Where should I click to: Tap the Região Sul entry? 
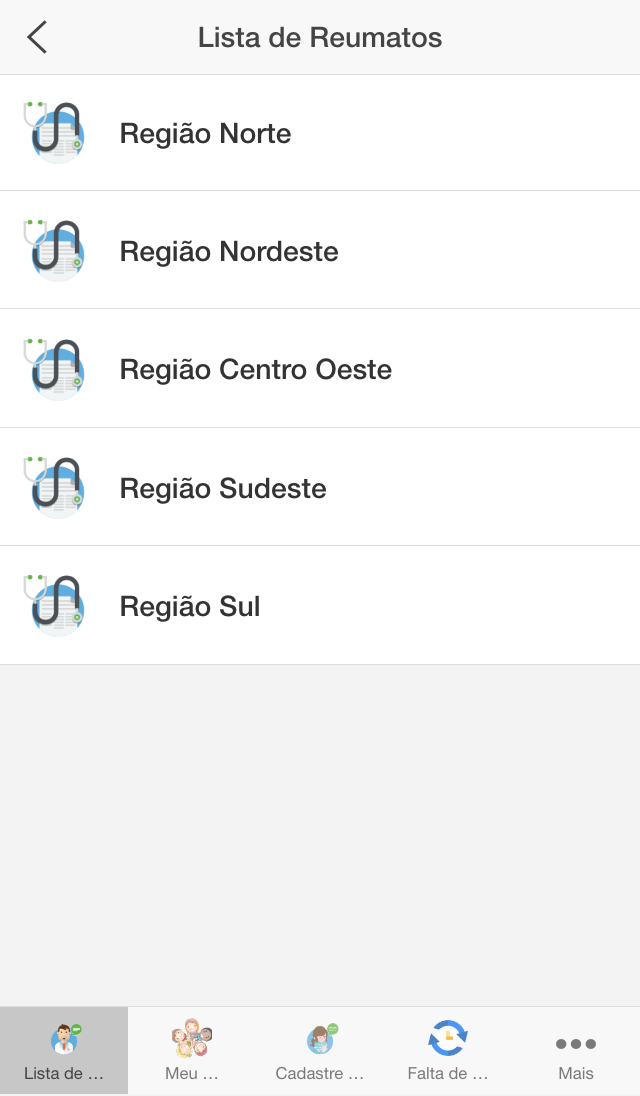tap(320, 605)
